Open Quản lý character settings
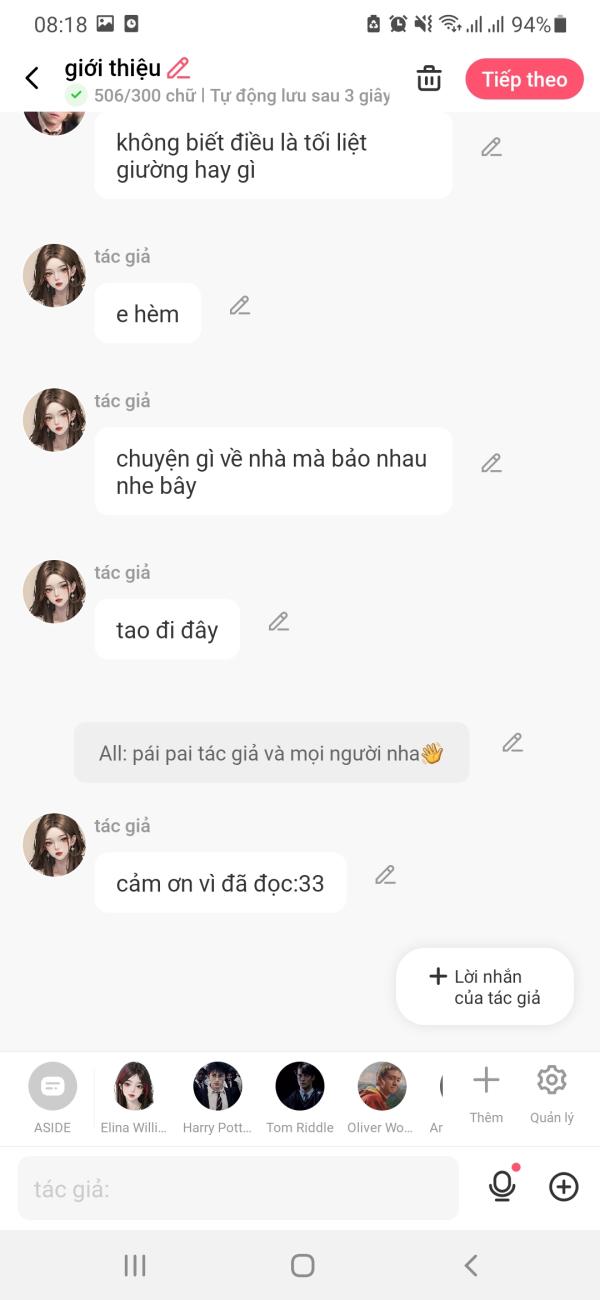This screenshot has height=1300, width=600. click(552, 1094)
